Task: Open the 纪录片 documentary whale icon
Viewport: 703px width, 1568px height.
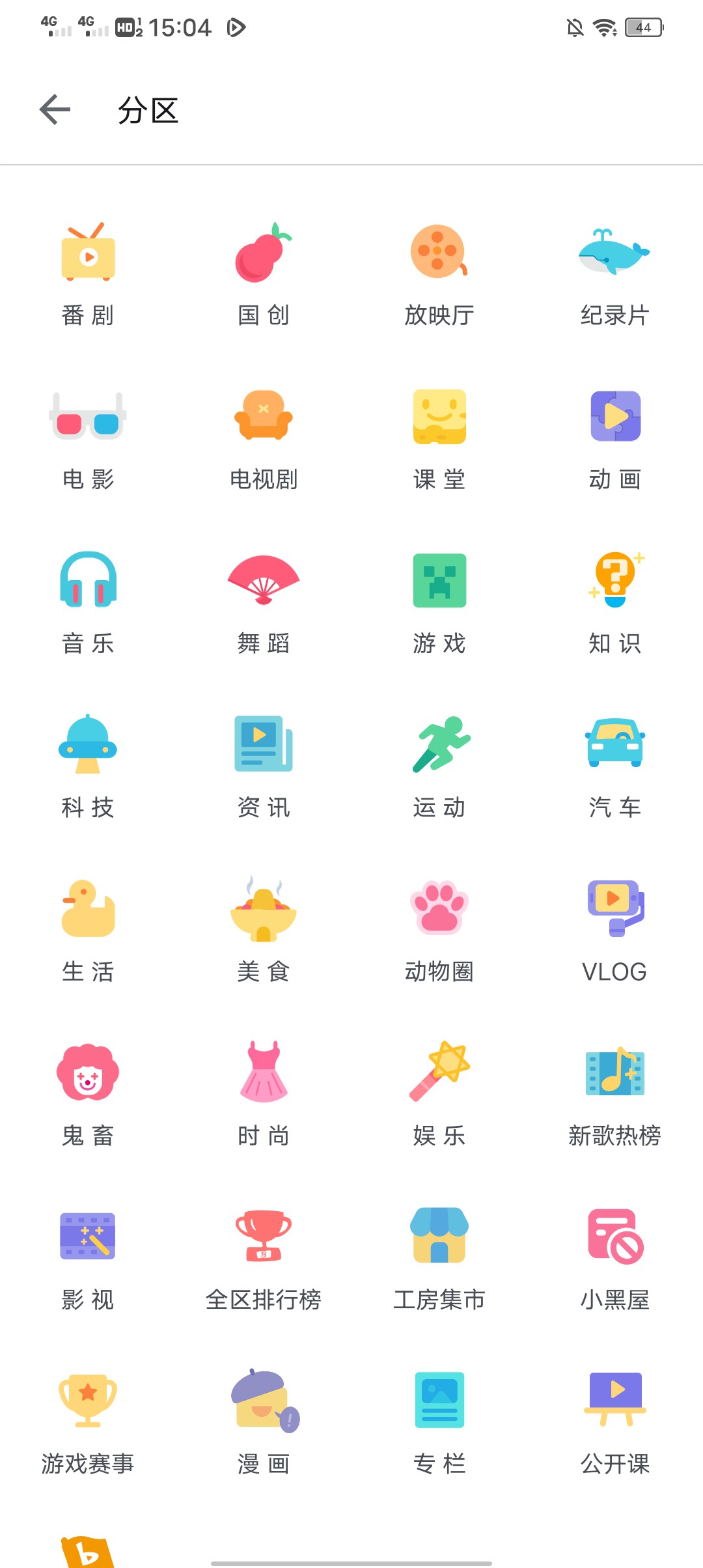Action: (x=615, y=273)
